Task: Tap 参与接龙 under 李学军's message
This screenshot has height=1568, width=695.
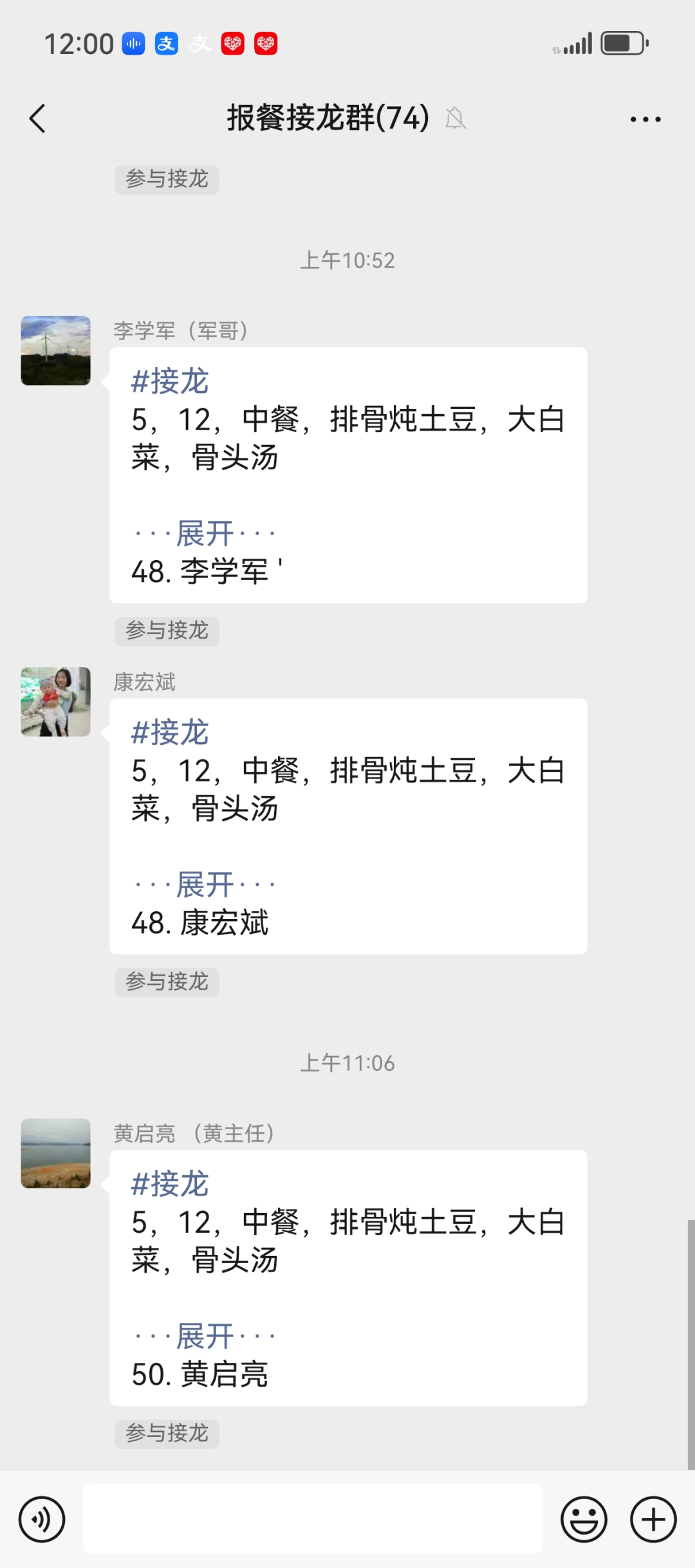Action: click(x=167, y=630)
